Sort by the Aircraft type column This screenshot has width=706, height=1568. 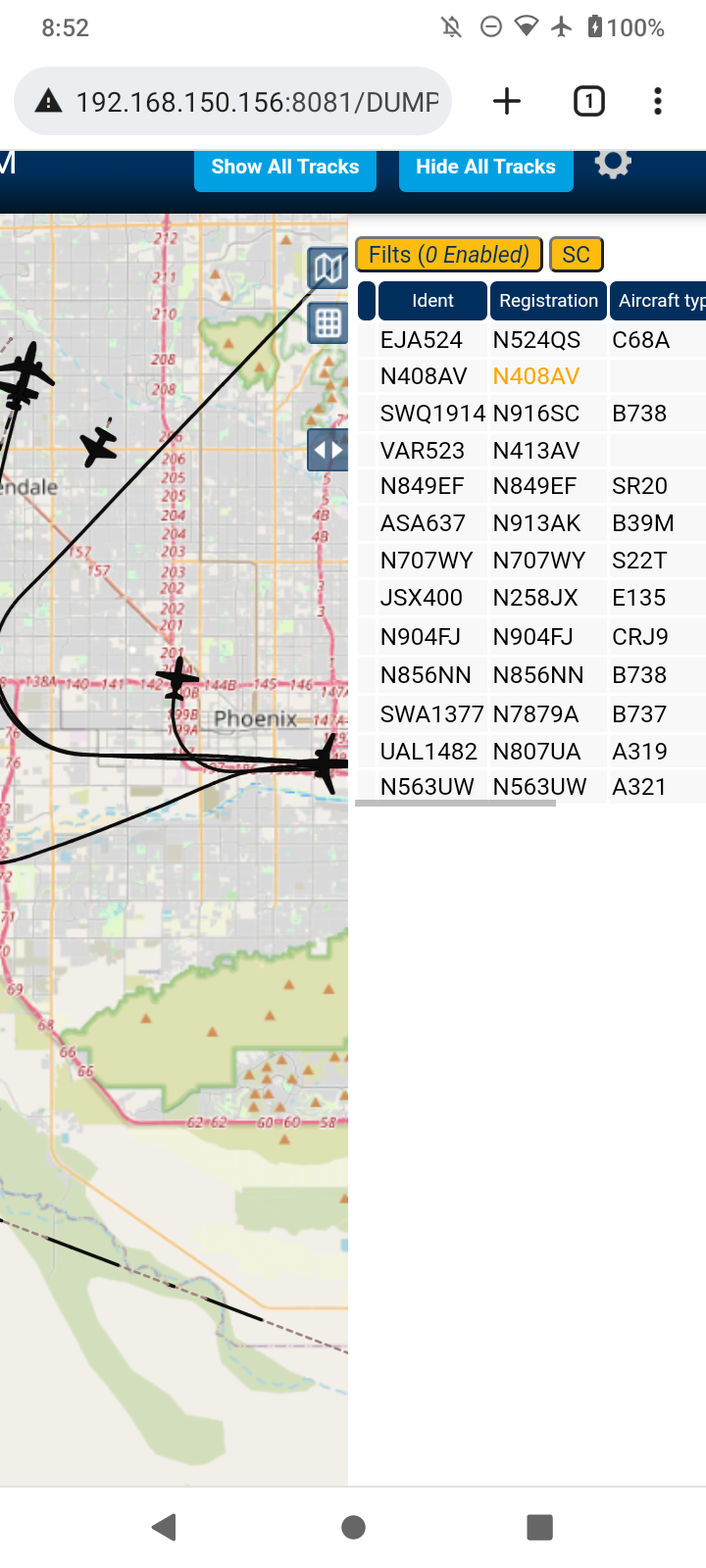coord(658,301)
